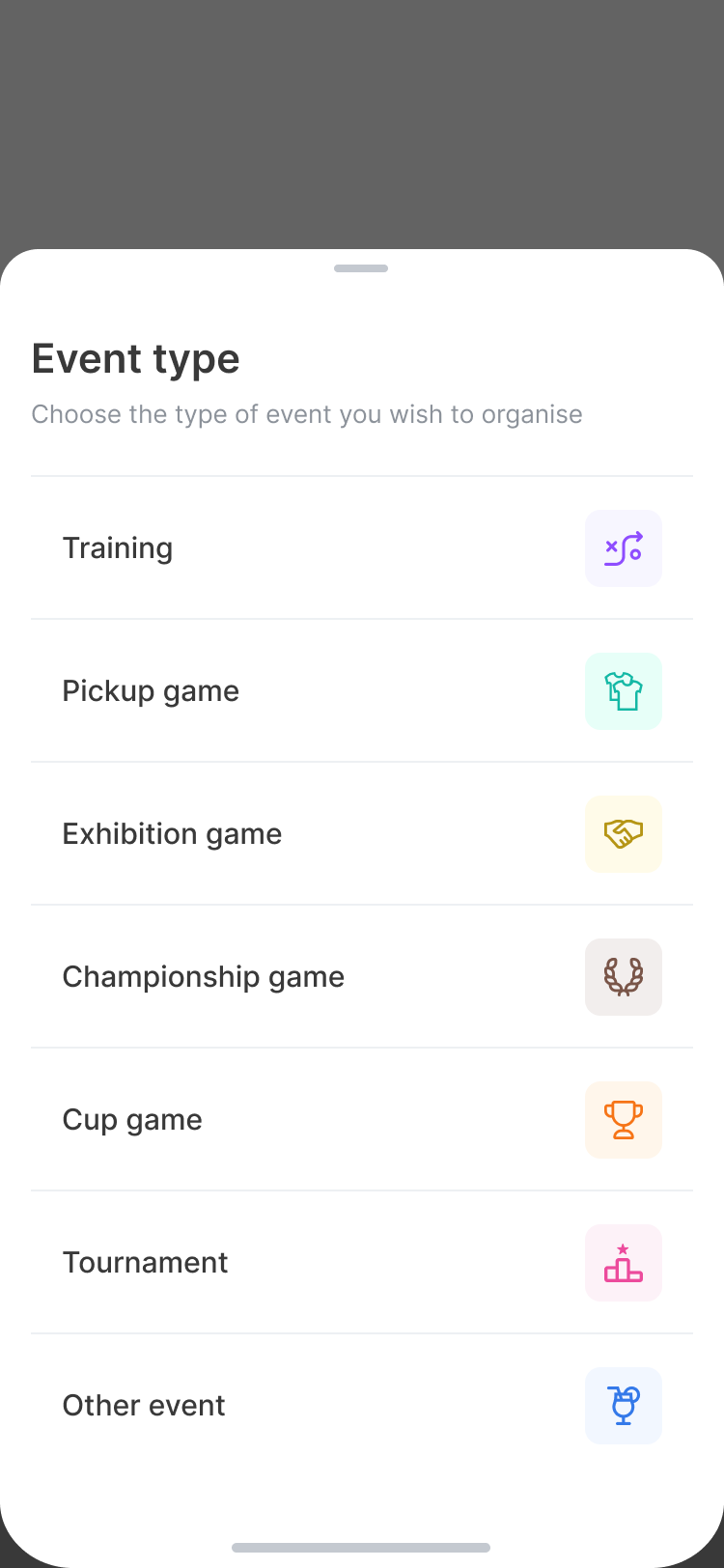This screenshot has width=724, height=1568.
Task: Select the Other event cocktail icon
Action: click(x=623, y=1405)
